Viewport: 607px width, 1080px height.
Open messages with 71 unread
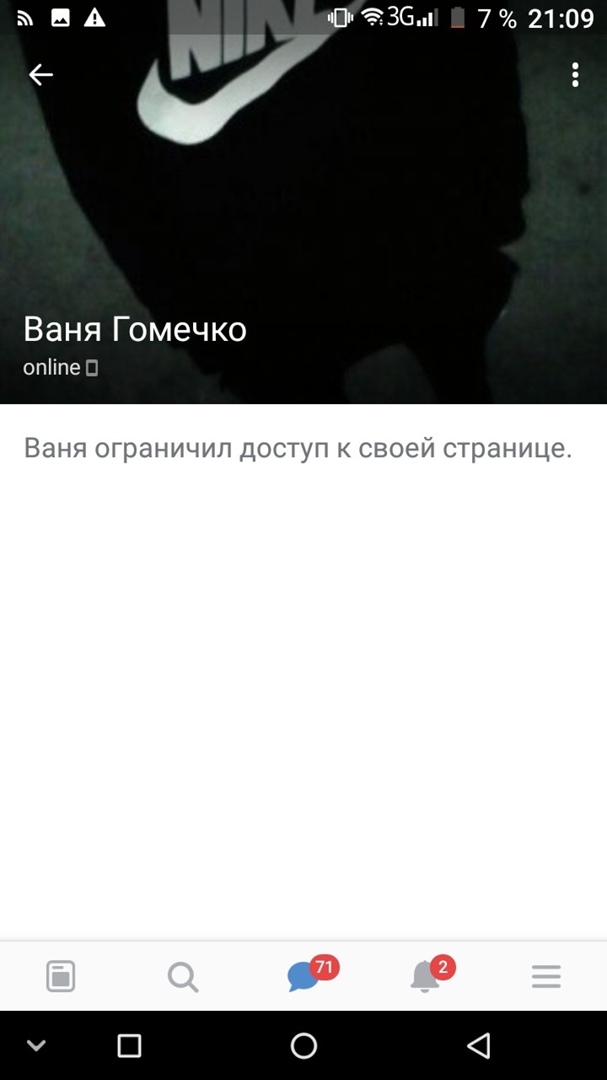pos(304,976)
